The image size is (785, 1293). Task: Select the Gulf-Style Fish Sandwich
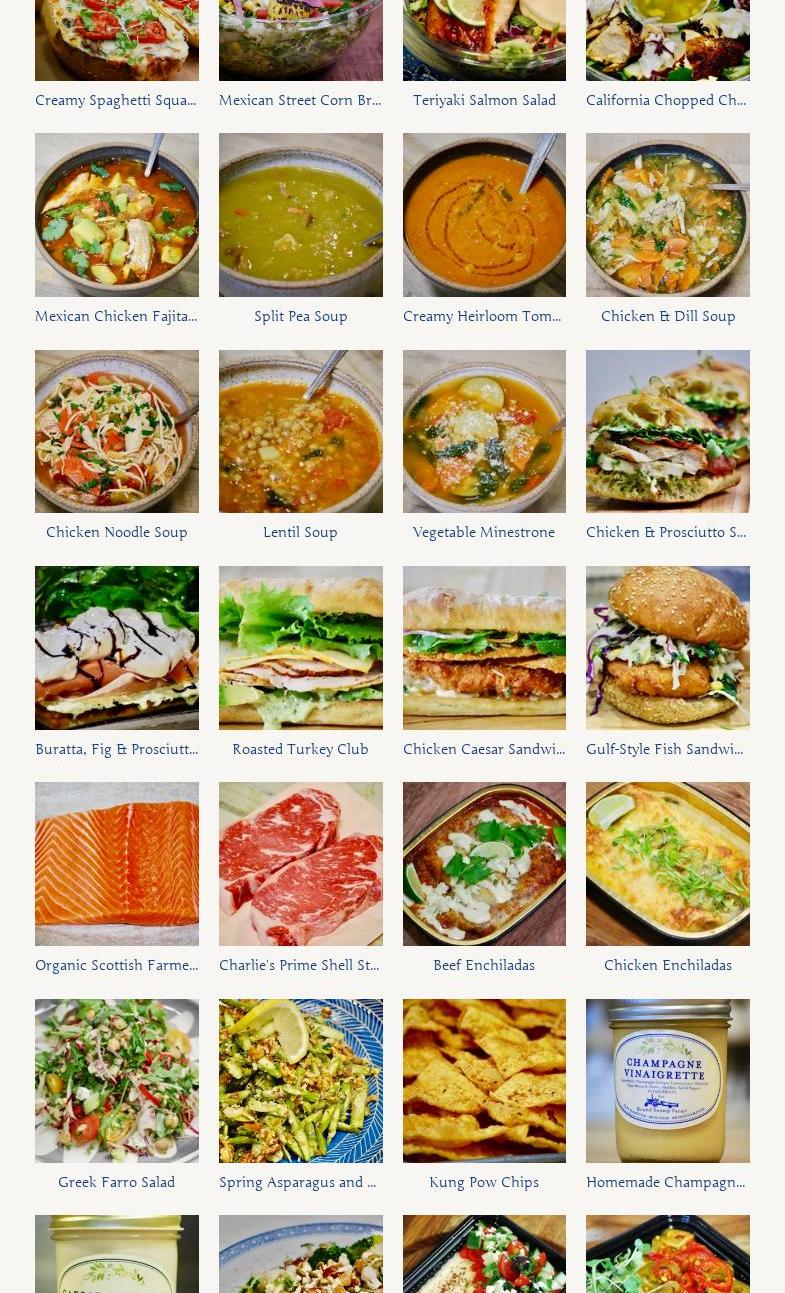click(667, 647)
